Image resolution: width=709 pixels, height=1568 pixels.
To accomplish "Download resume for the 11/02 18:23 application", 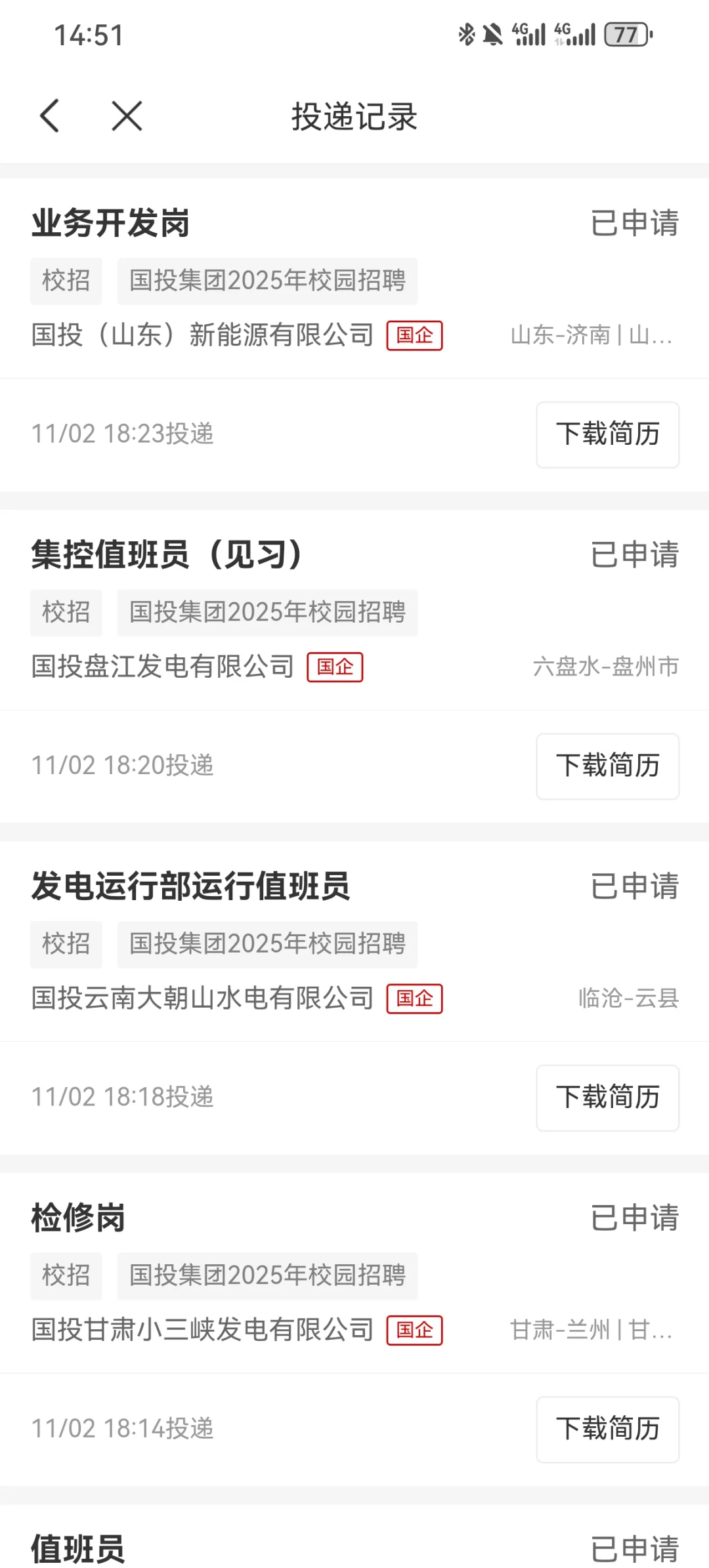I will pos(607,434).
